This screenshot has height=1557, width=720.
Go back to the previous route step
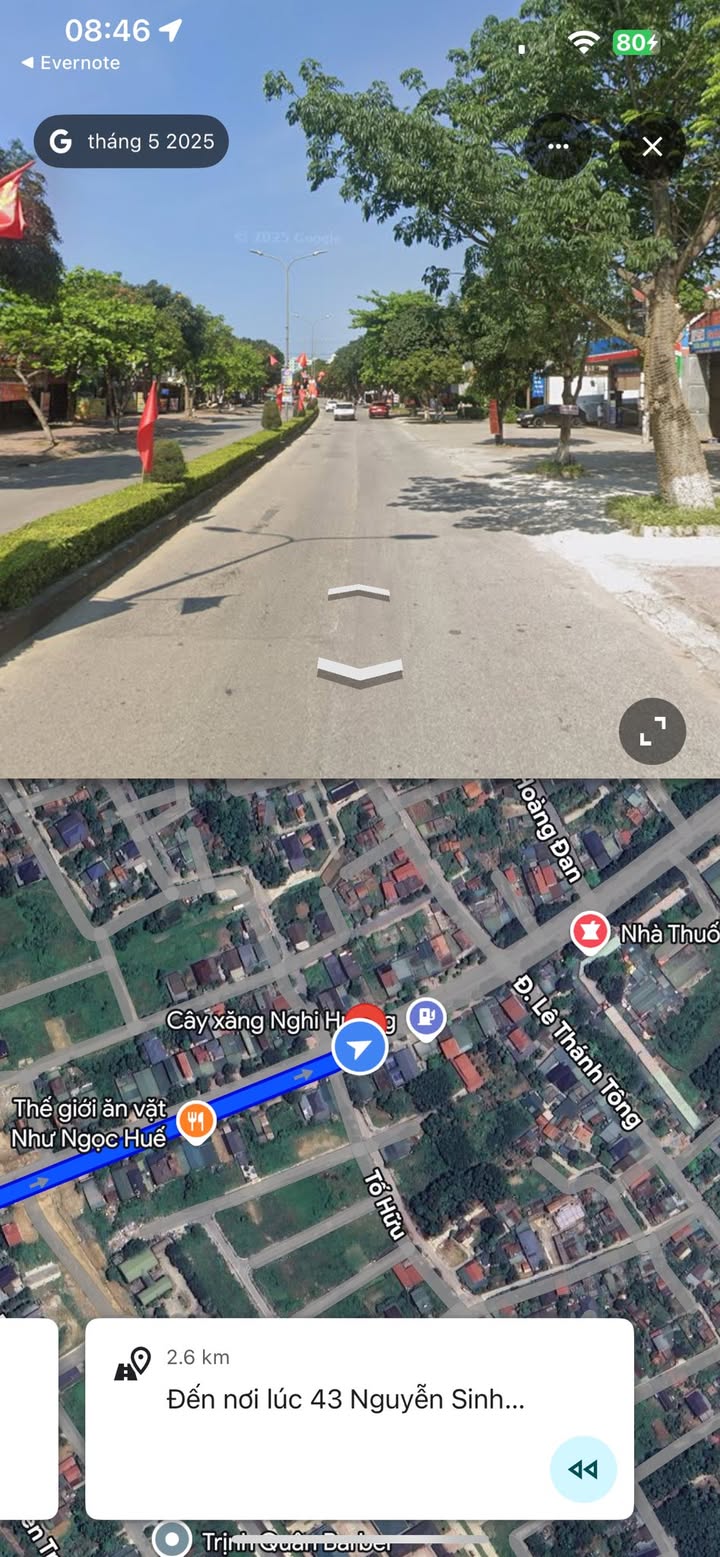582,1468
